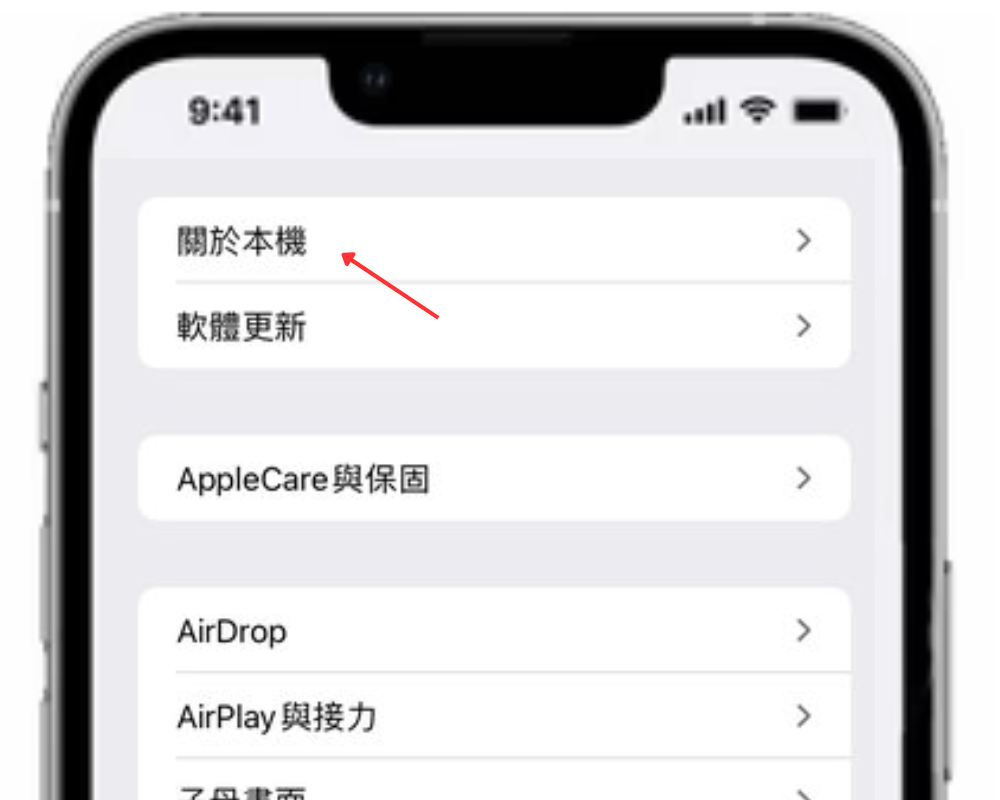Open 軟體更新 settings
This screenshot has height=800, width=1000.
493,327
